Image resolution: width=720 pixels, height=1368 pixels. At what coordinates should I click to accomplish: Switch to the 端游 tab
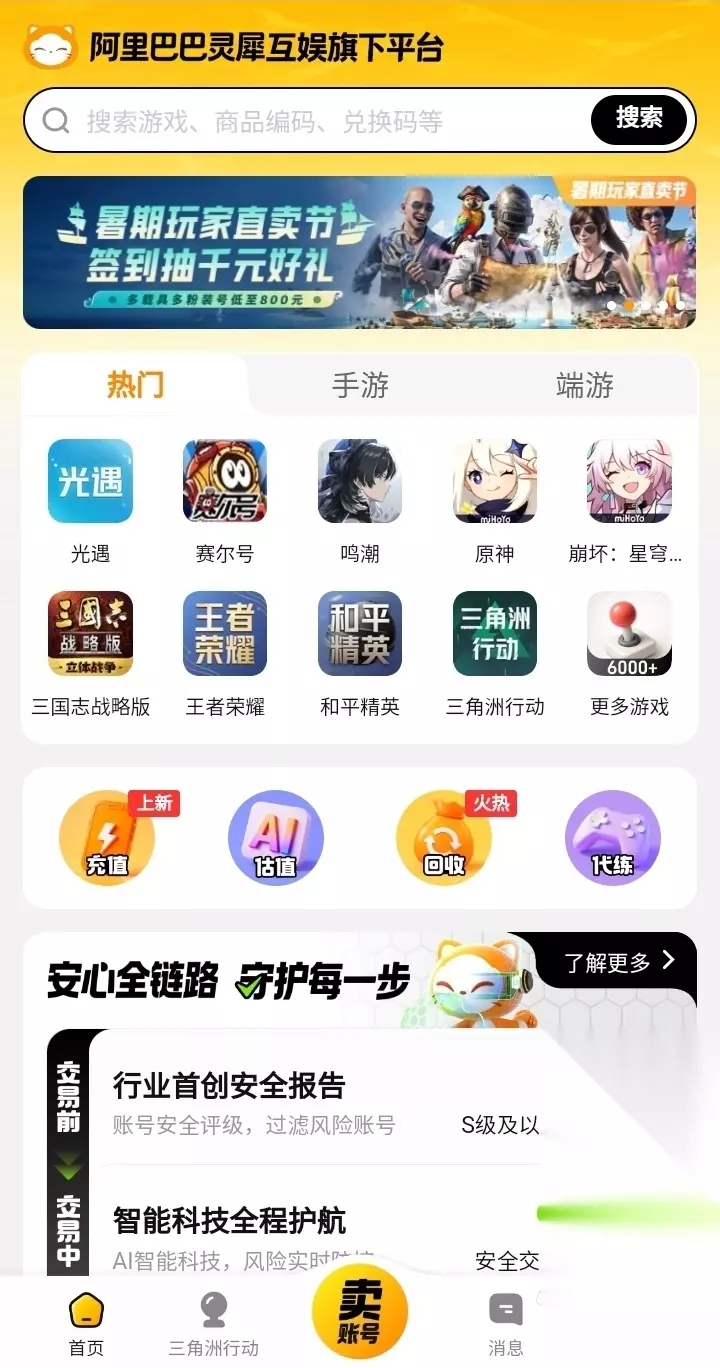(585, 385)
